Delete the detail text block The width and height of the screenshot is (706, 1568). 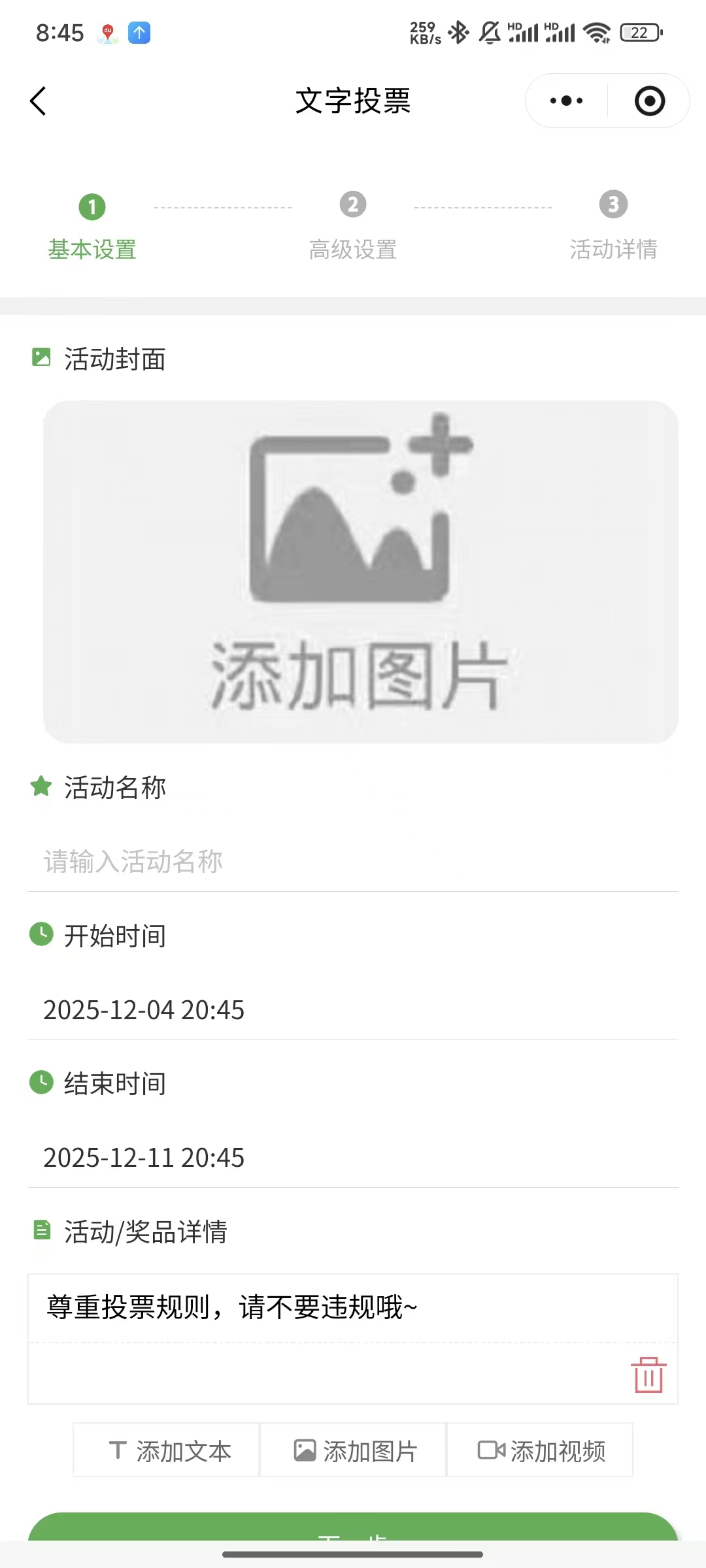click(648, 1375)
